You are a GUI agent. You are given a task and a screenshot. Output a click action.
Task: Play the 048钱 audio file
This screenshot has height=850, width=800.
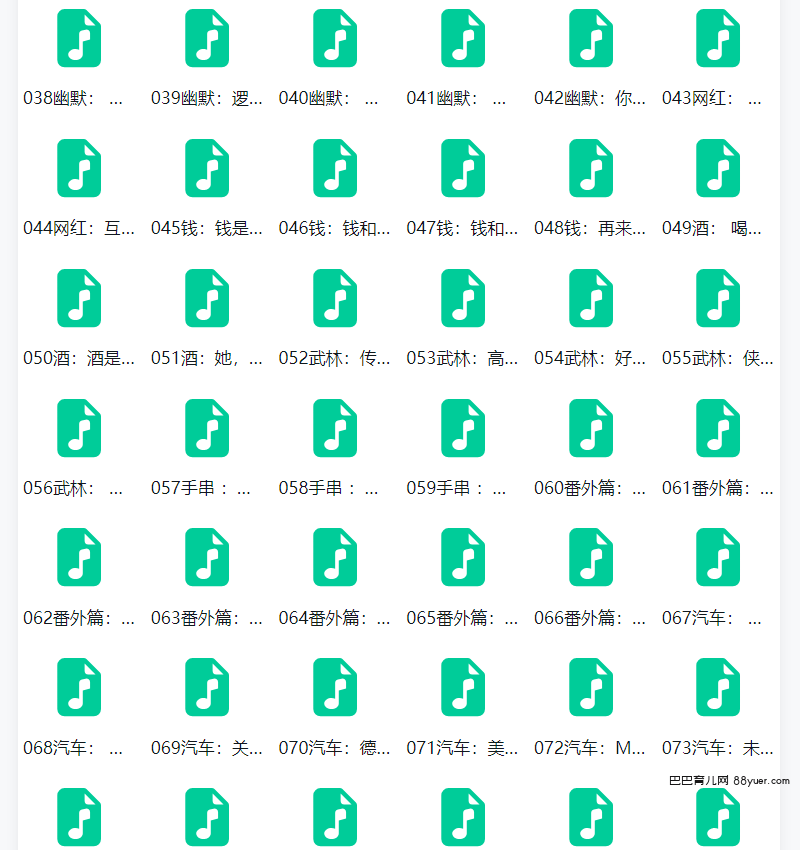(591, 169)
